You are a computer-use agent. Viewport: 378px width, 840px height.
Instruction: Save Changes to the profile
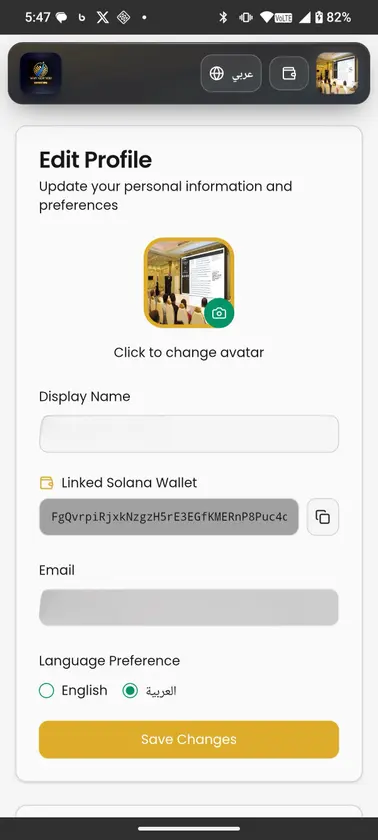click(x=189, y=739)
